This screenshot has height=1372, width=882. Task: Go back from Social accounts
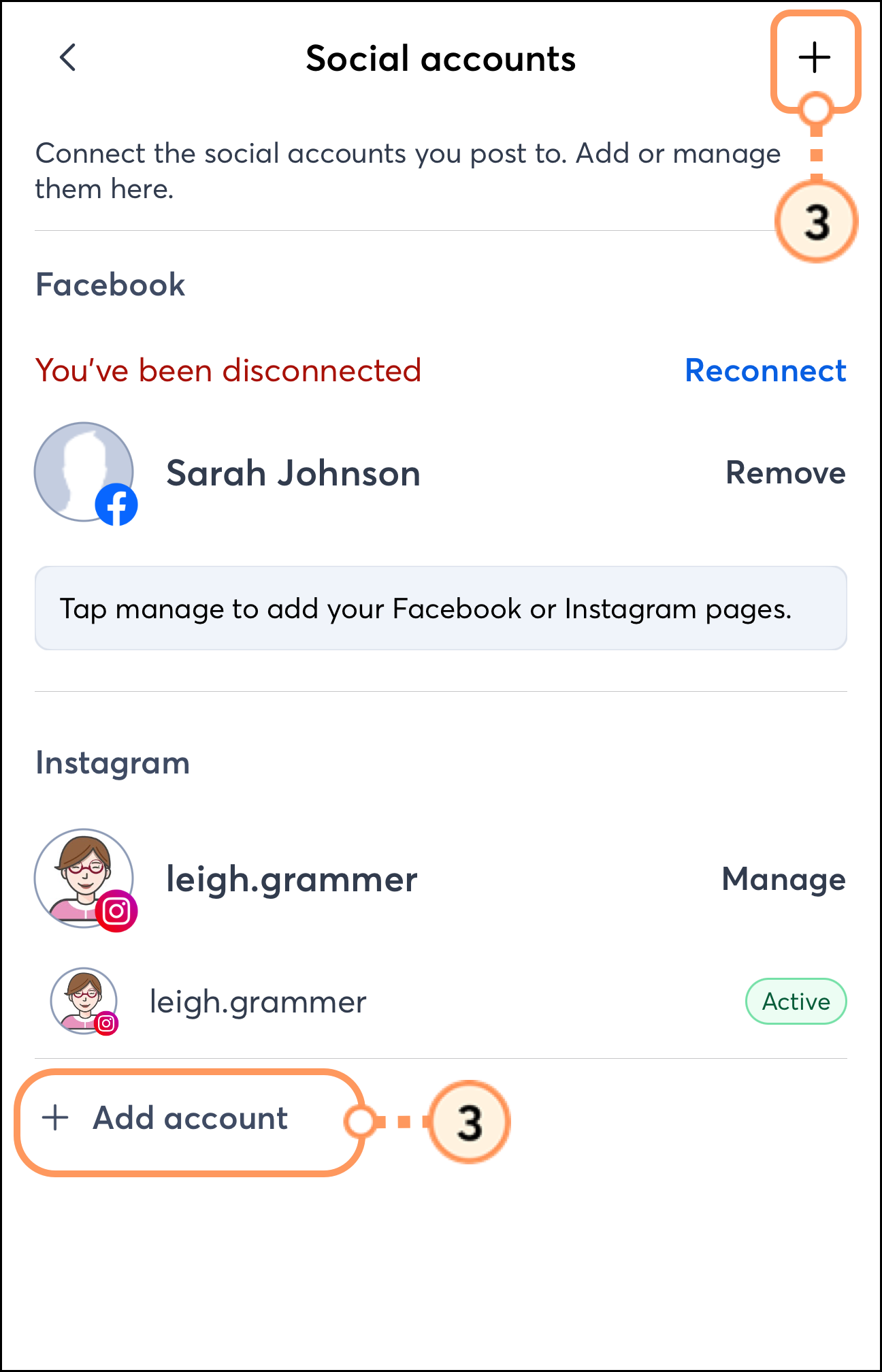click(x=68, y=58)
